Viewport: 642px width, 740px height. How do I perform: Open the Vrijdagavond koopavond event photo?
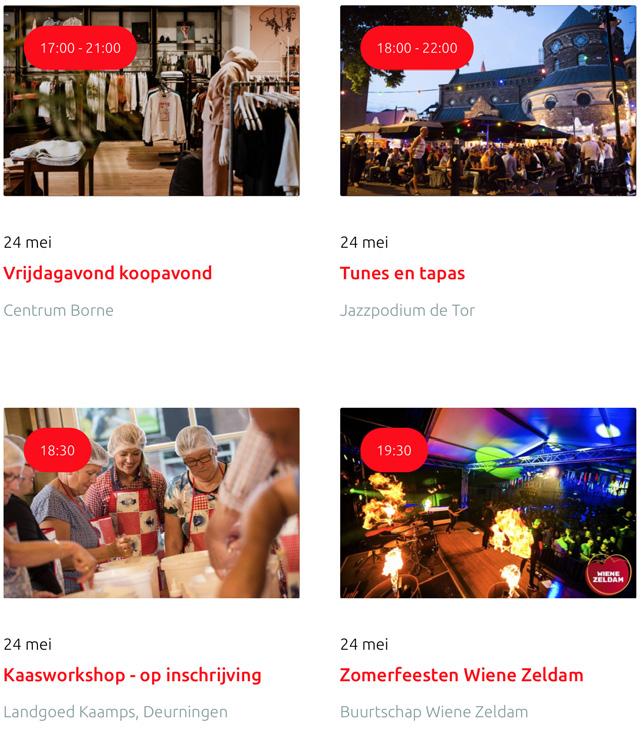click(152, 101)
